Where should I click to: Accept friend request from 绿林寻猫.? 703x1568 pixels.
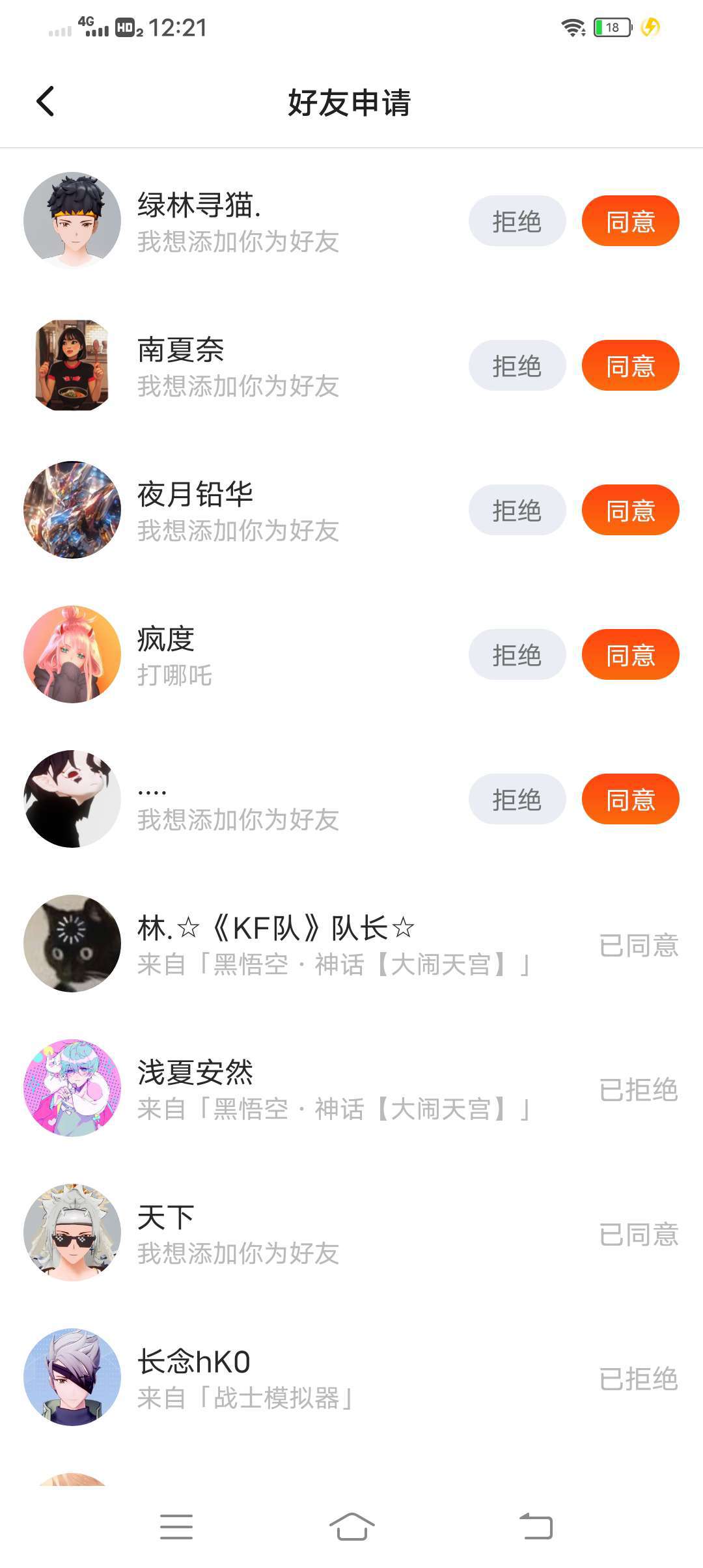coord(630,221)
